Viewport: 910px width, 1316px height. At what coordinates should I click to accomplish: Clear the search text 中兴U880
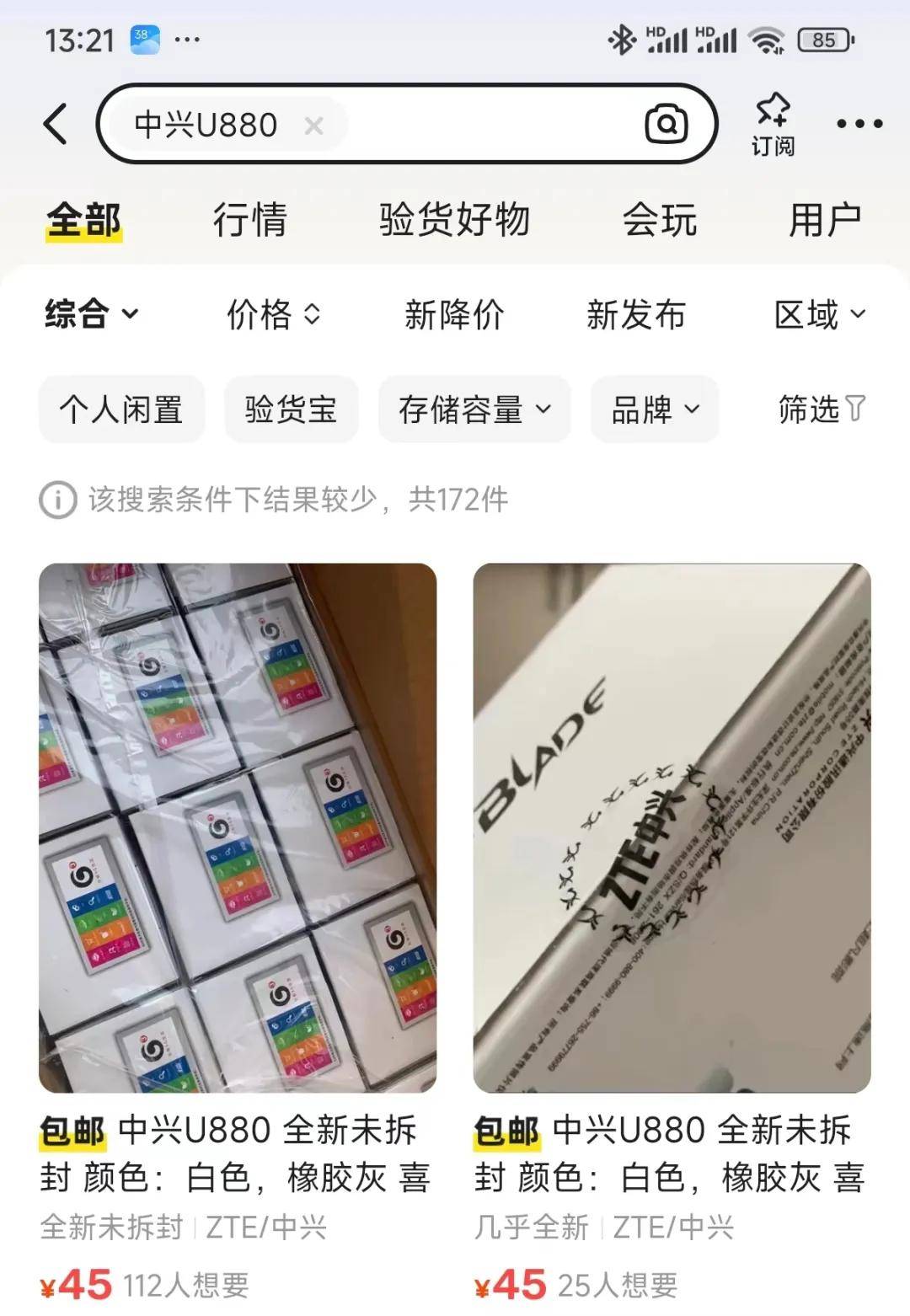pyautogui.click(x=313, y=126)
